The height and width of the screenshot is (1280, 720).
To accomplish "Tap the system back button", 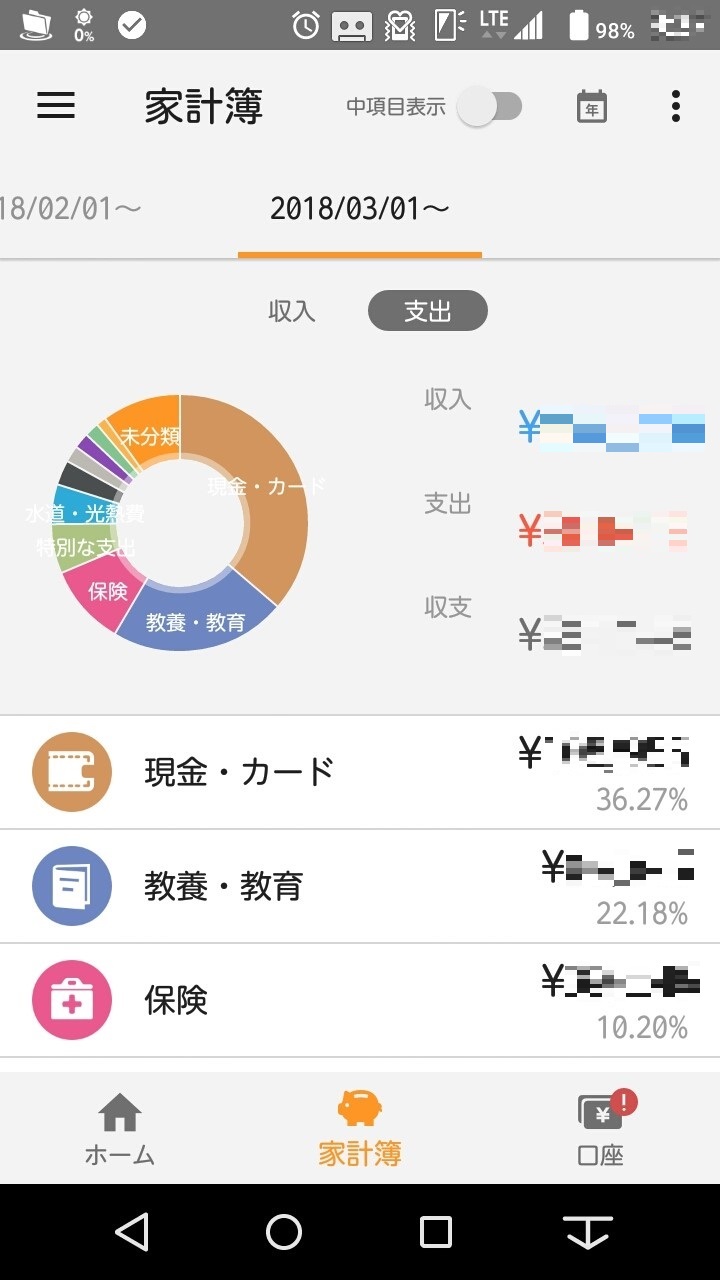I will [x=132, y=1232].
